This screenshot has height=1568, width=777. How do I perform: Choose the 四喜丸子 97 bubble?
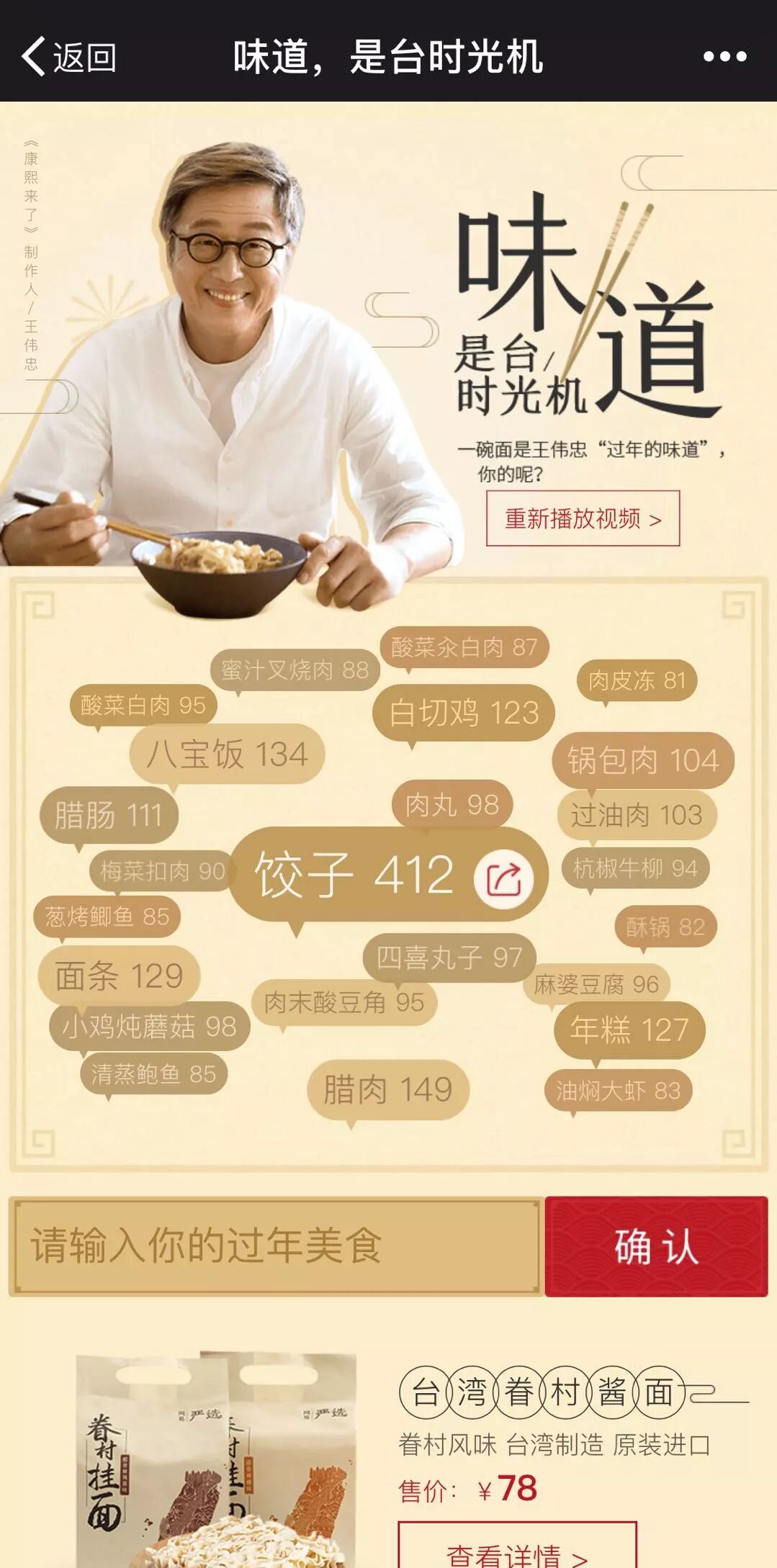tap(449, 958)
